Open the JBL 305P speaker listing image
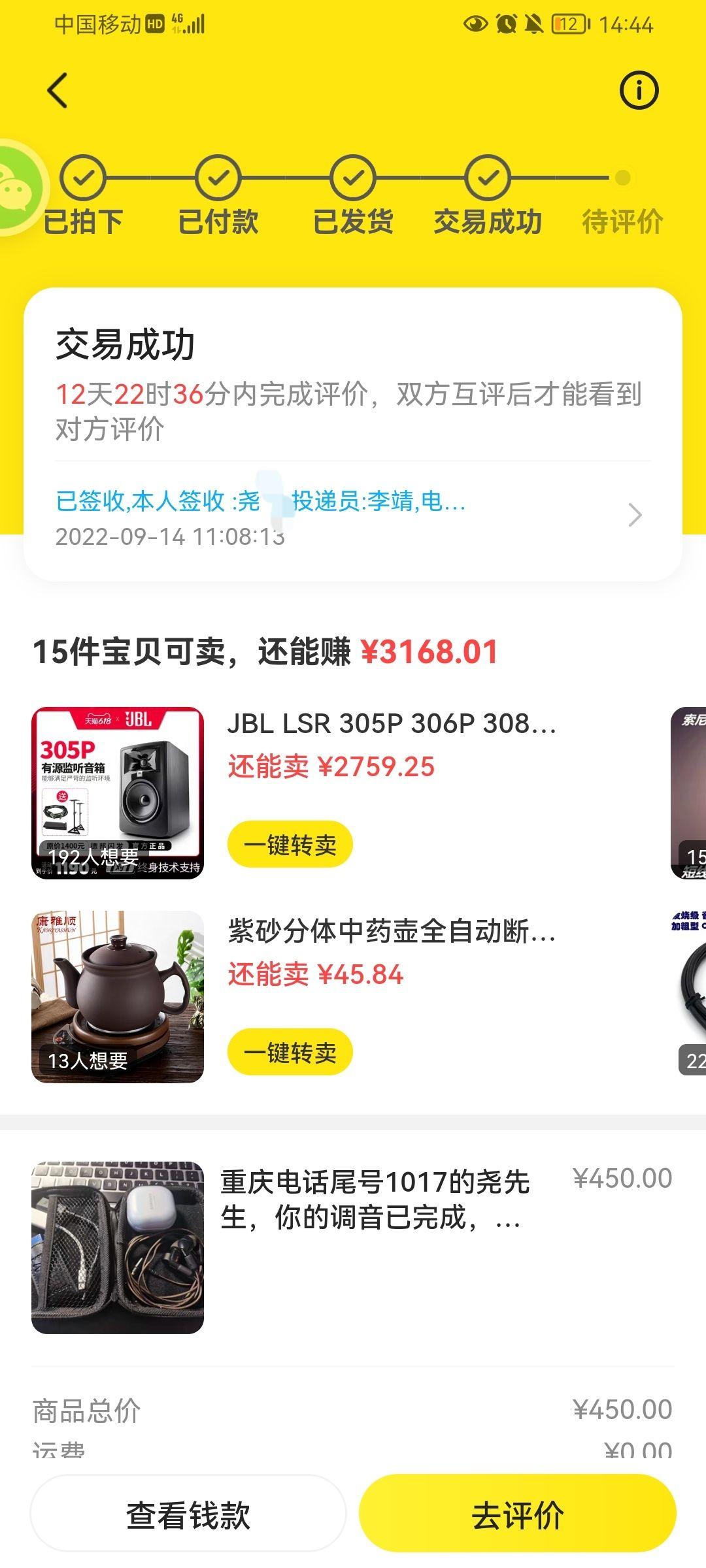The width and height of the screenshot is (706, 1568). coord(118,793)
